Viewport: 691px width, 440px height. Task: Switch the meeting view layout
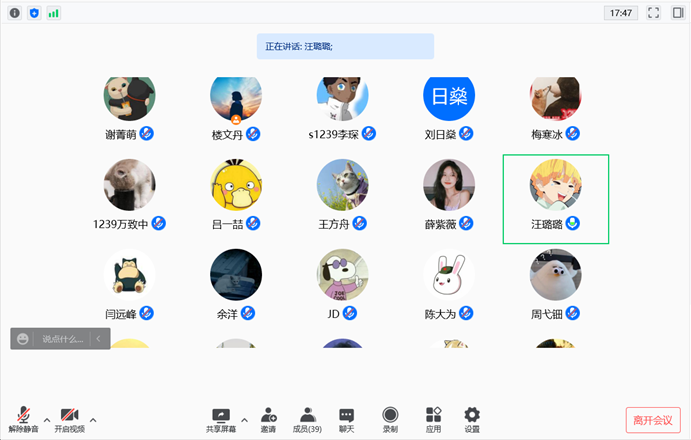tap(677, 13)
